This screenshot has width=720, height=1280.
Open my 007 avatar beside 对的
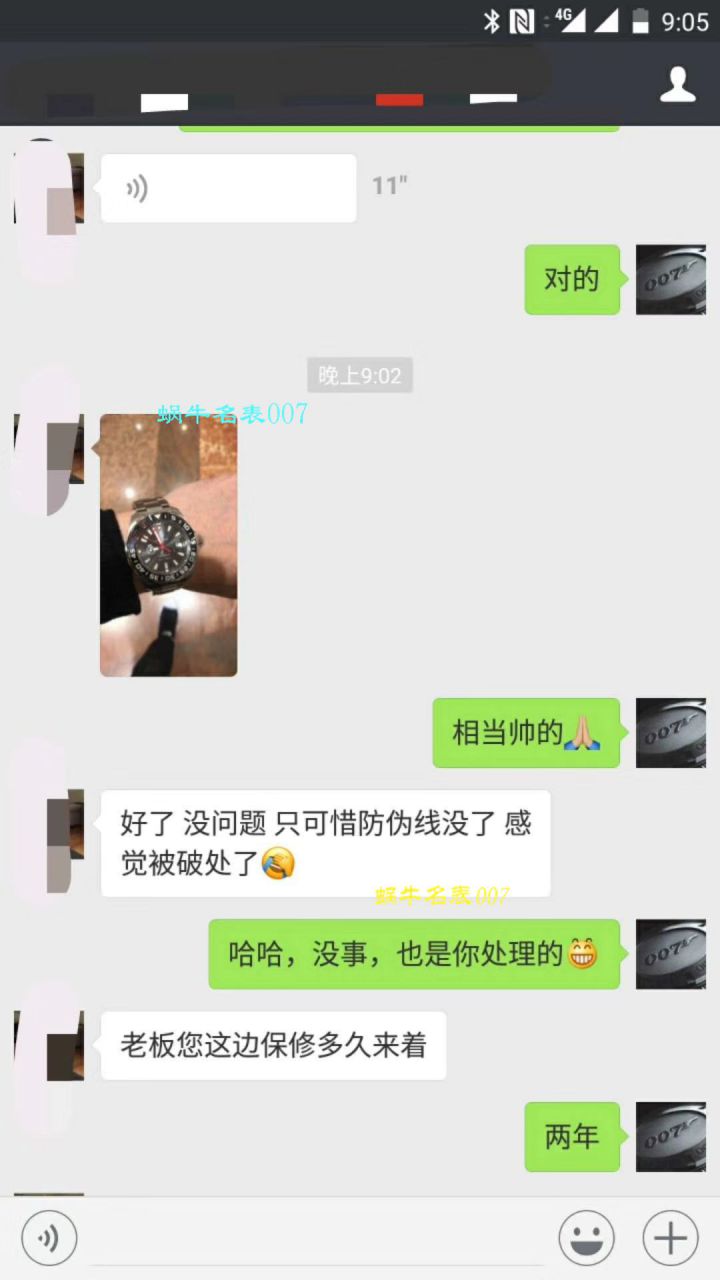click(x=670, y=279)
